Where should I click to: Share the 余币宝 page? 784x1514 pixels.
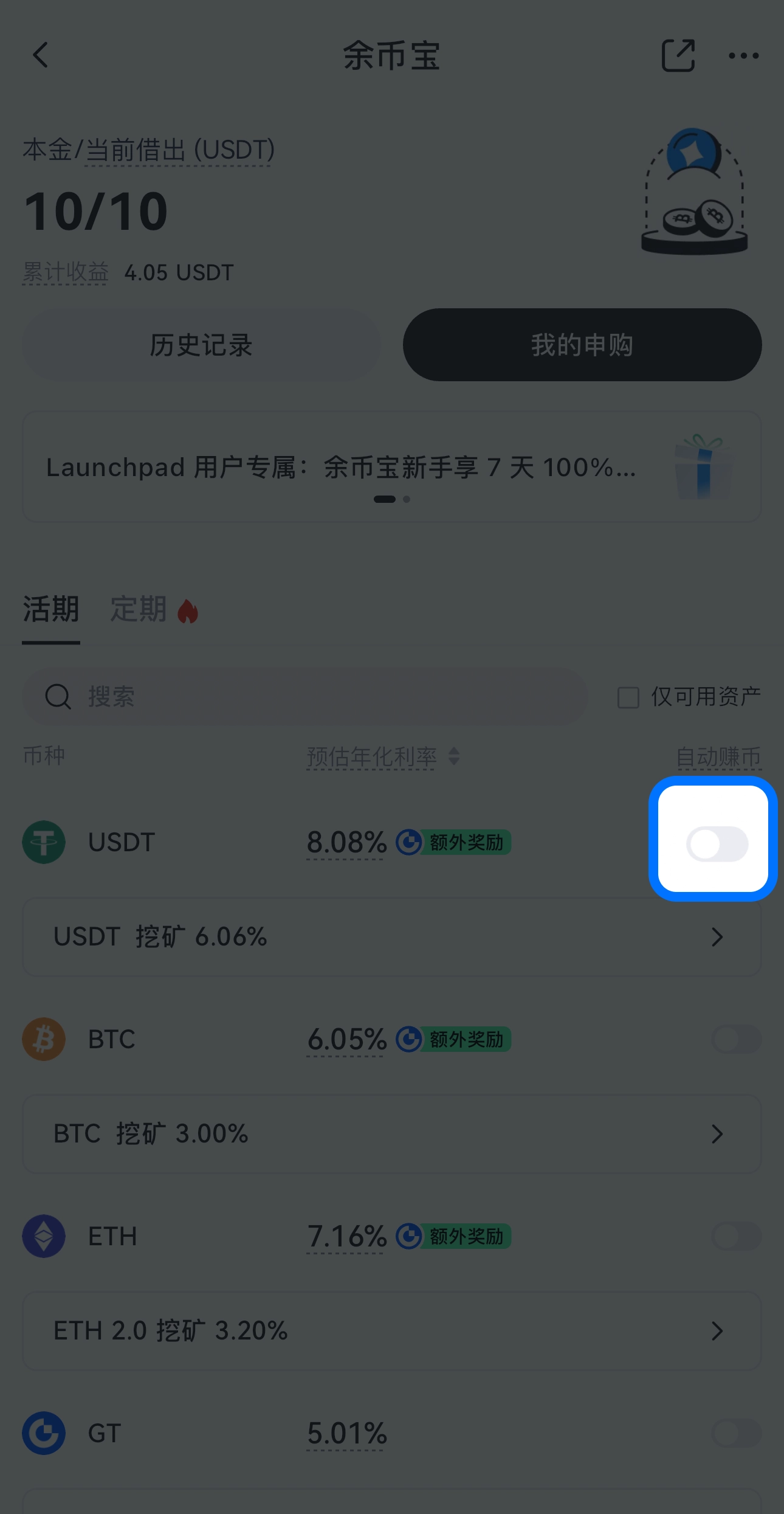click(678, 55)
